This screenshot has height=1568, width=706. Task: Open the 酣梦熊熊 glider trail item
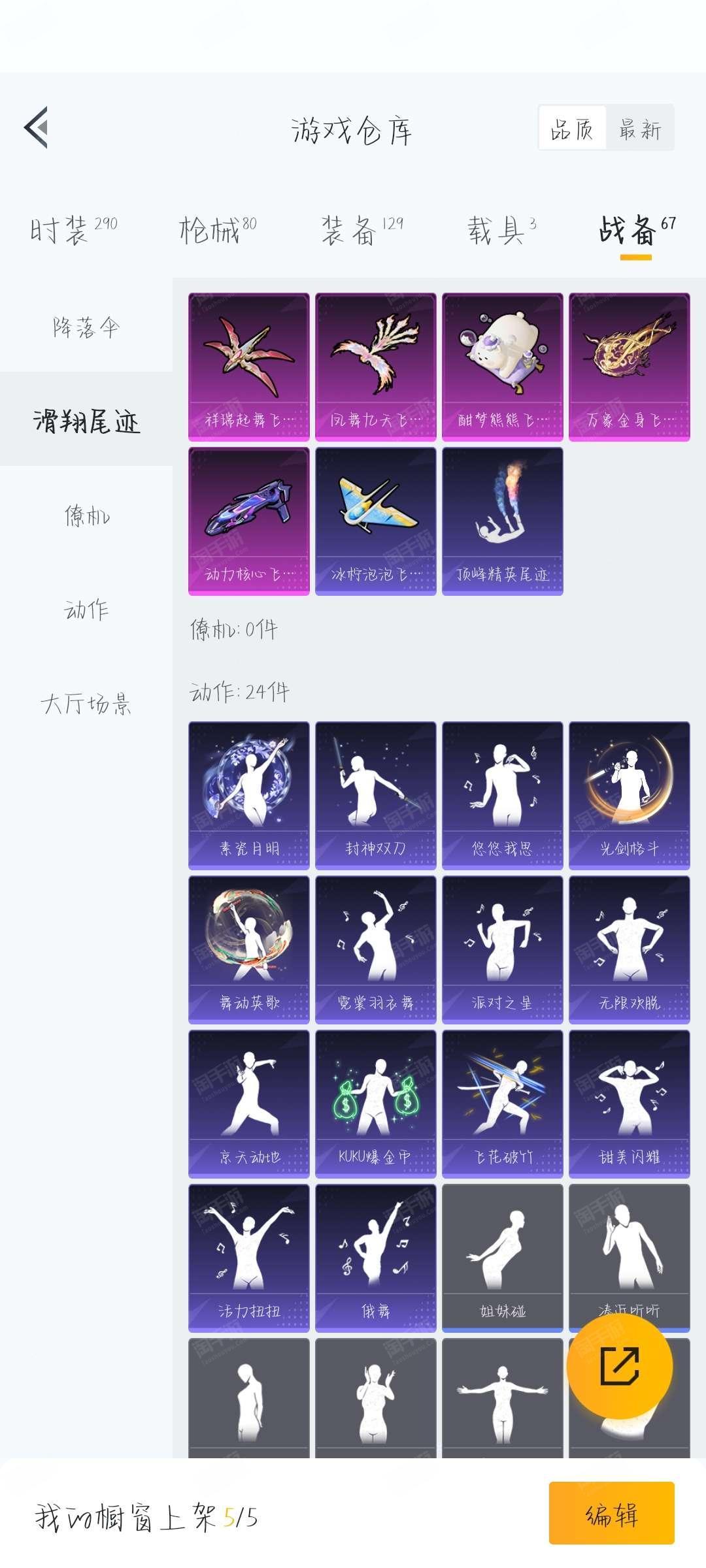pos(502,367)
